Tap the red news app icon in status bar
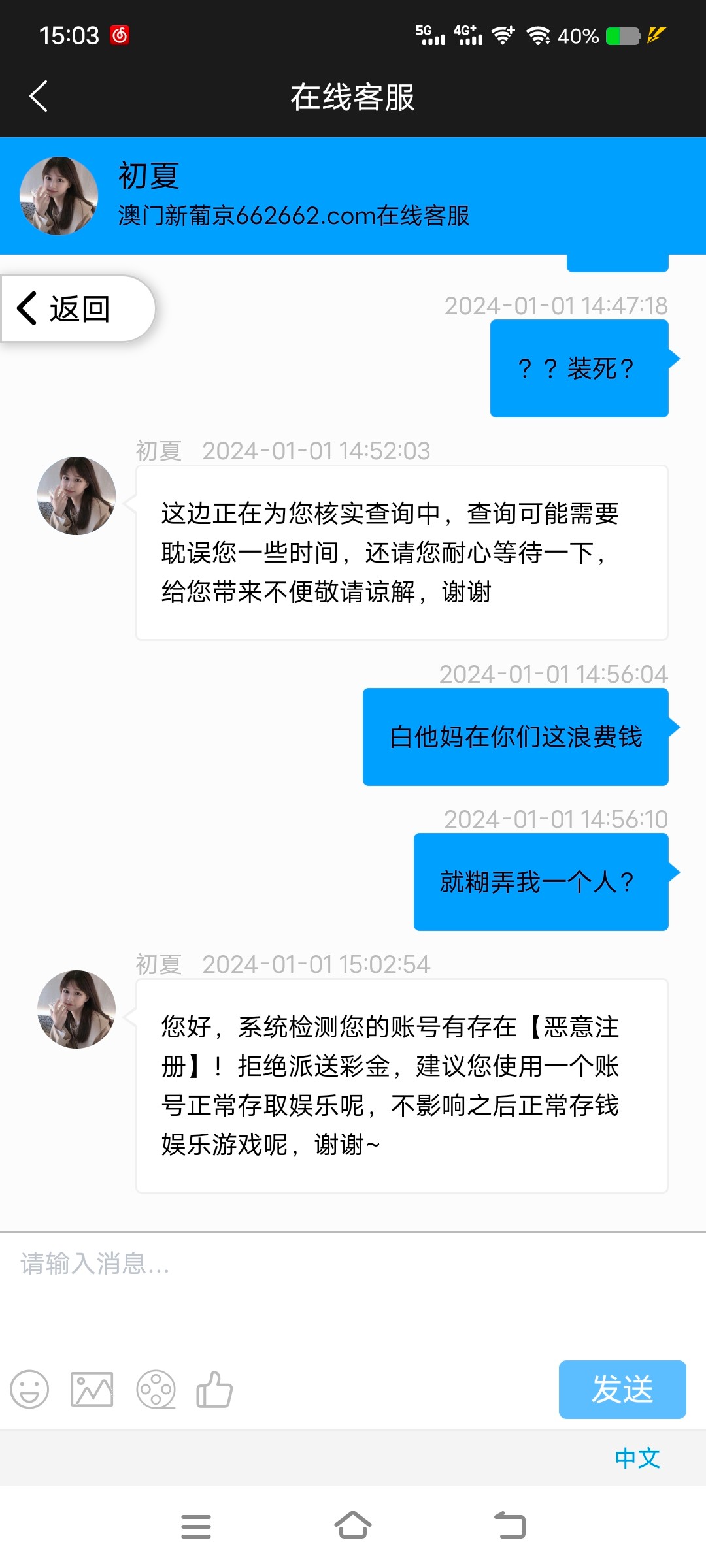Screen dimensions: 706x1568 tap(118, 36)
